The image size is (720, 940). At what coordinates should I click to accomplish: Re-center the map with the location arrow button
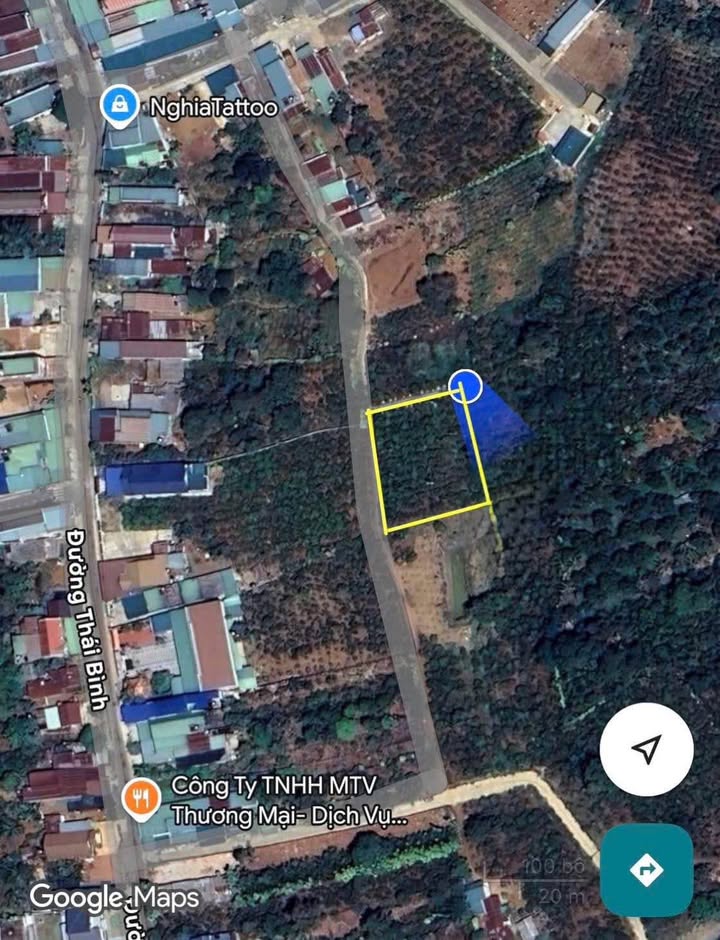646,748
